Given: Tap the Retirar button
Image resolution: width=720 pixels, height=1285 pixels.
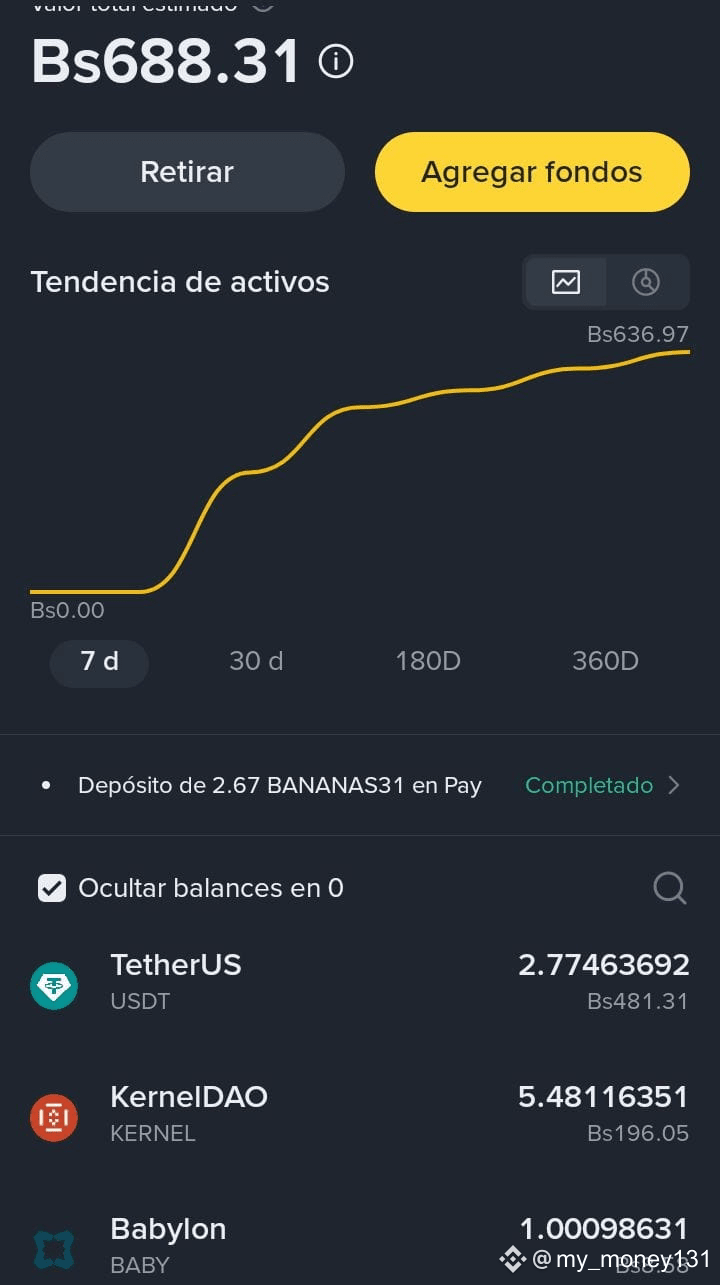Looking at the screenshot, I should coord(187,172).
